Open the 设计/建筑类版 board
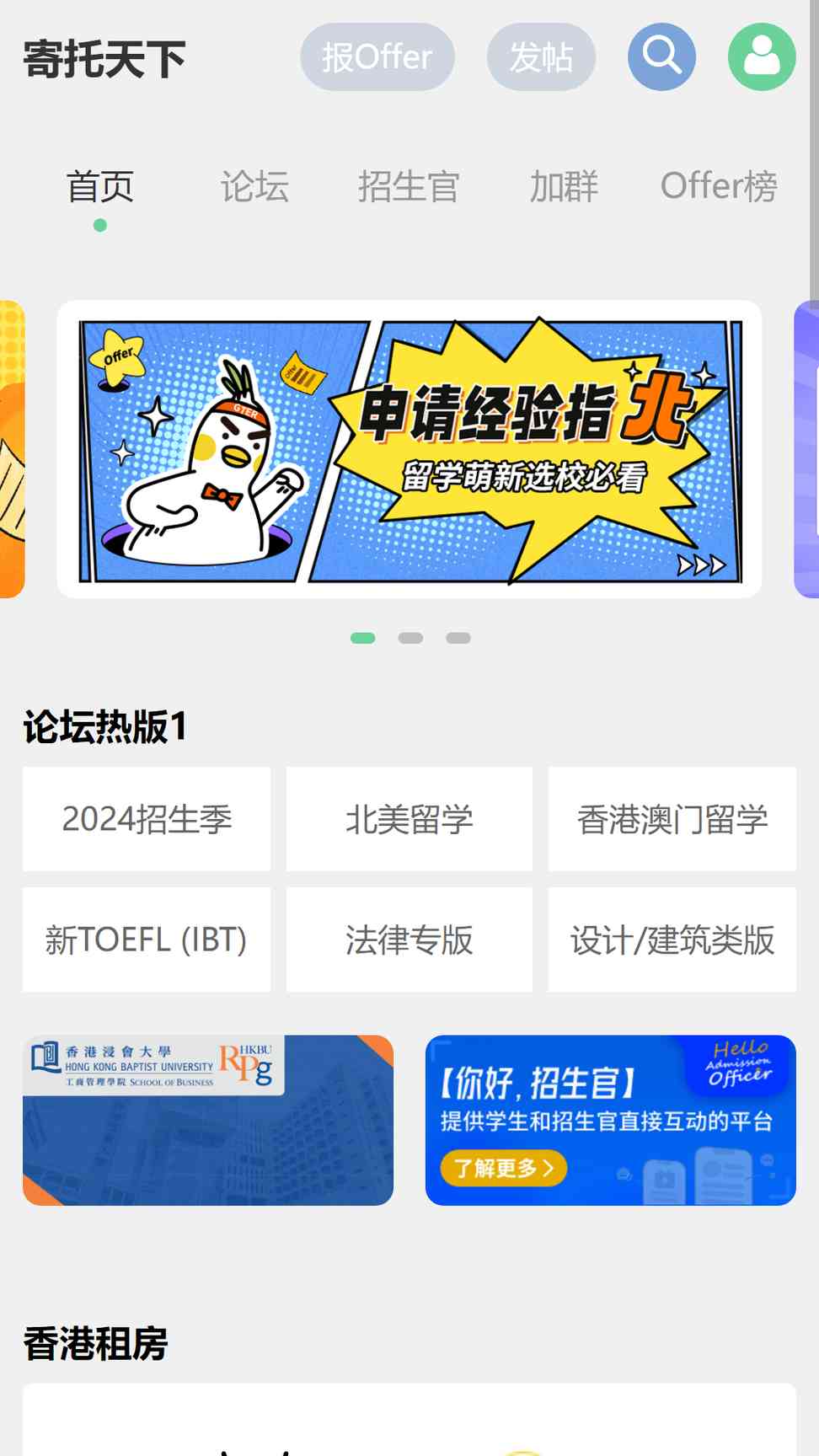 tap(672, 939)
